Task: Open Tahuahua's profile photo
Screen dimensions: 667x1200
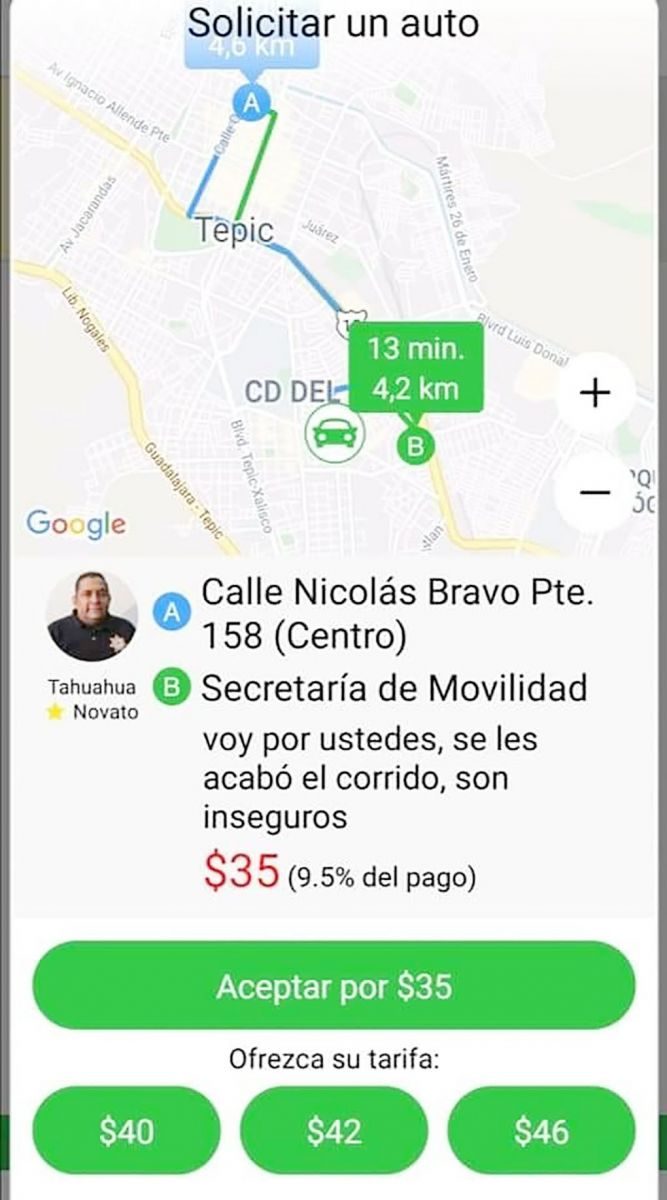Action: 92,616
